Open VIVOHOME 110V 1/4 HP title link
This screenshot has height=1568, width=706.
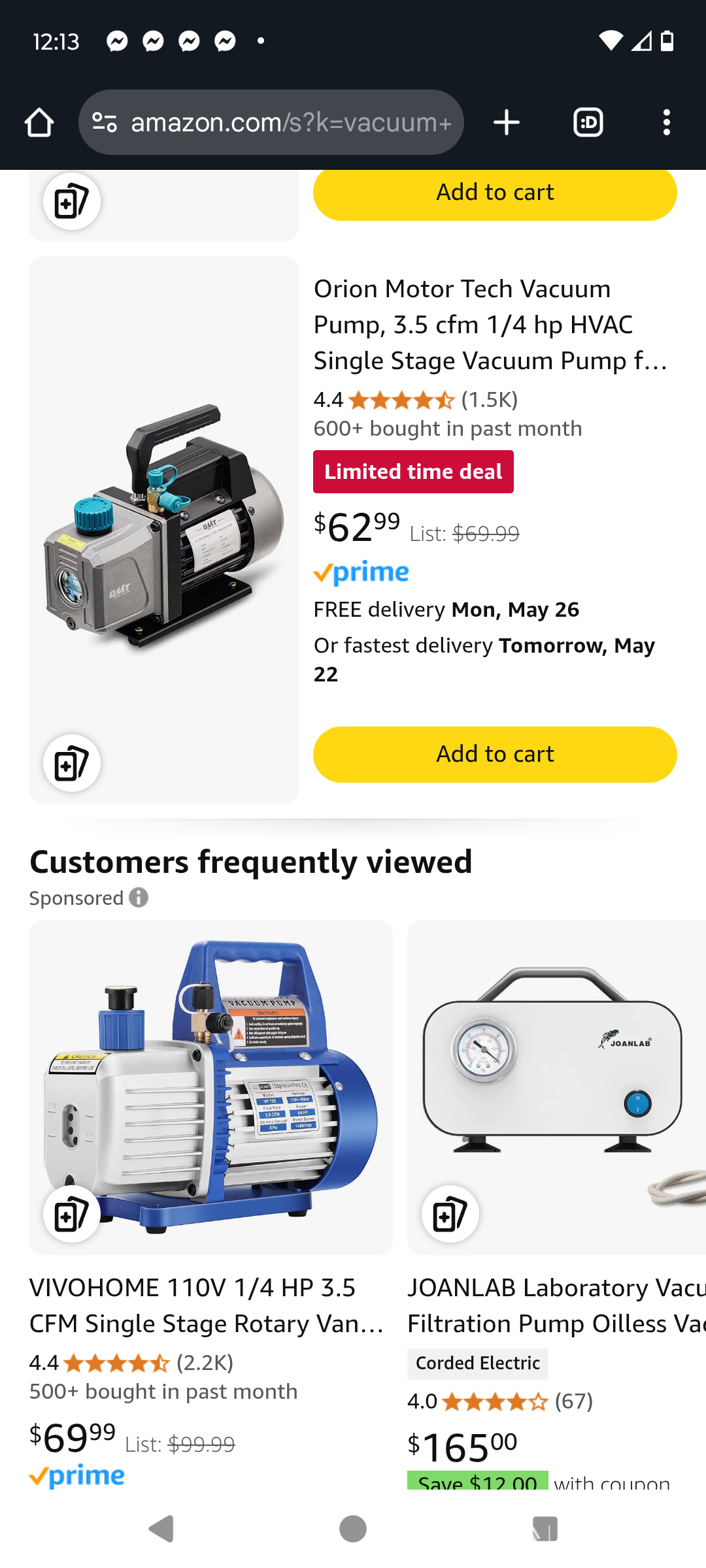[x=207, y=1306]
